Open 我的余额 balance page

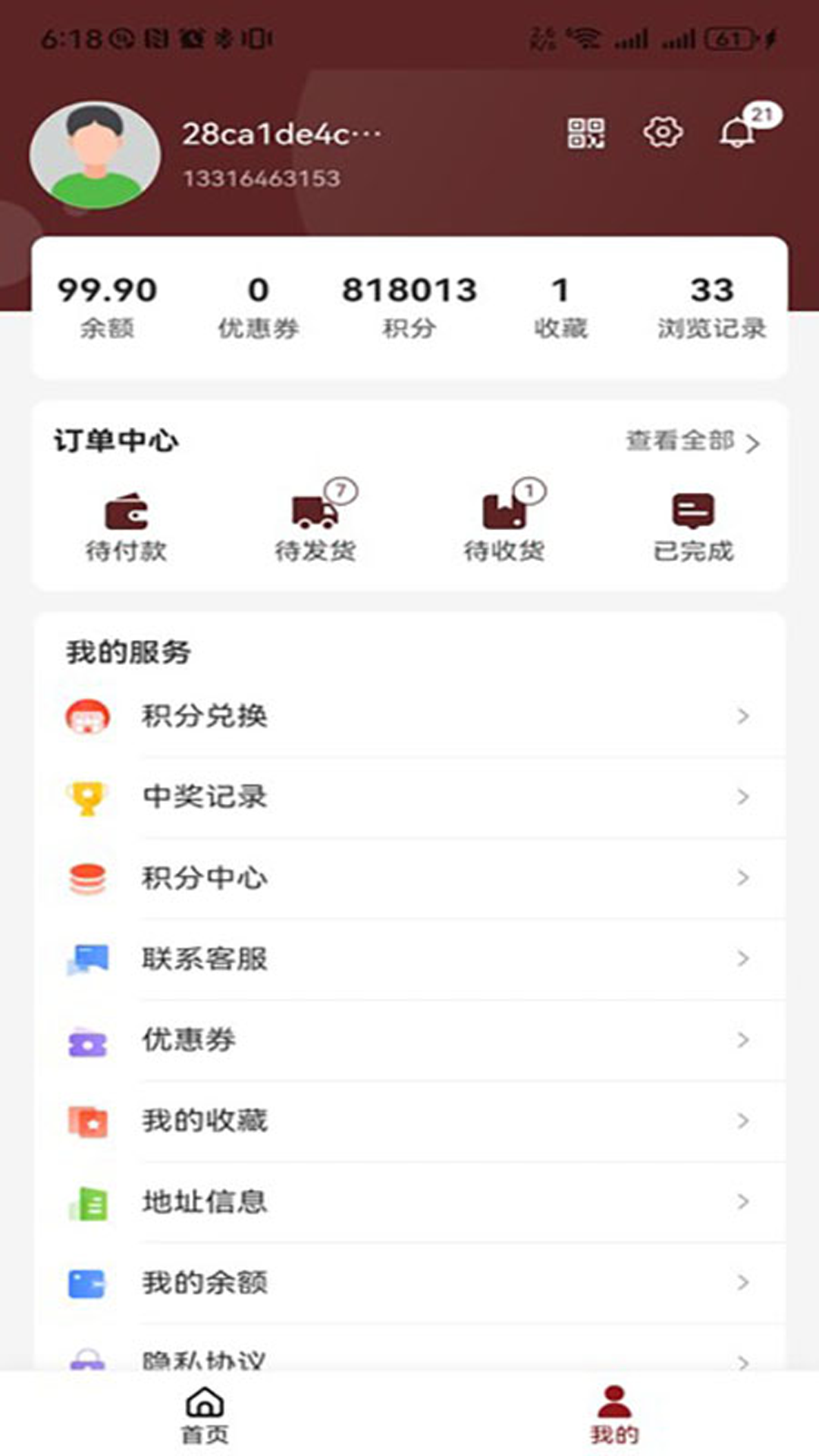(x=203, y=1282)
